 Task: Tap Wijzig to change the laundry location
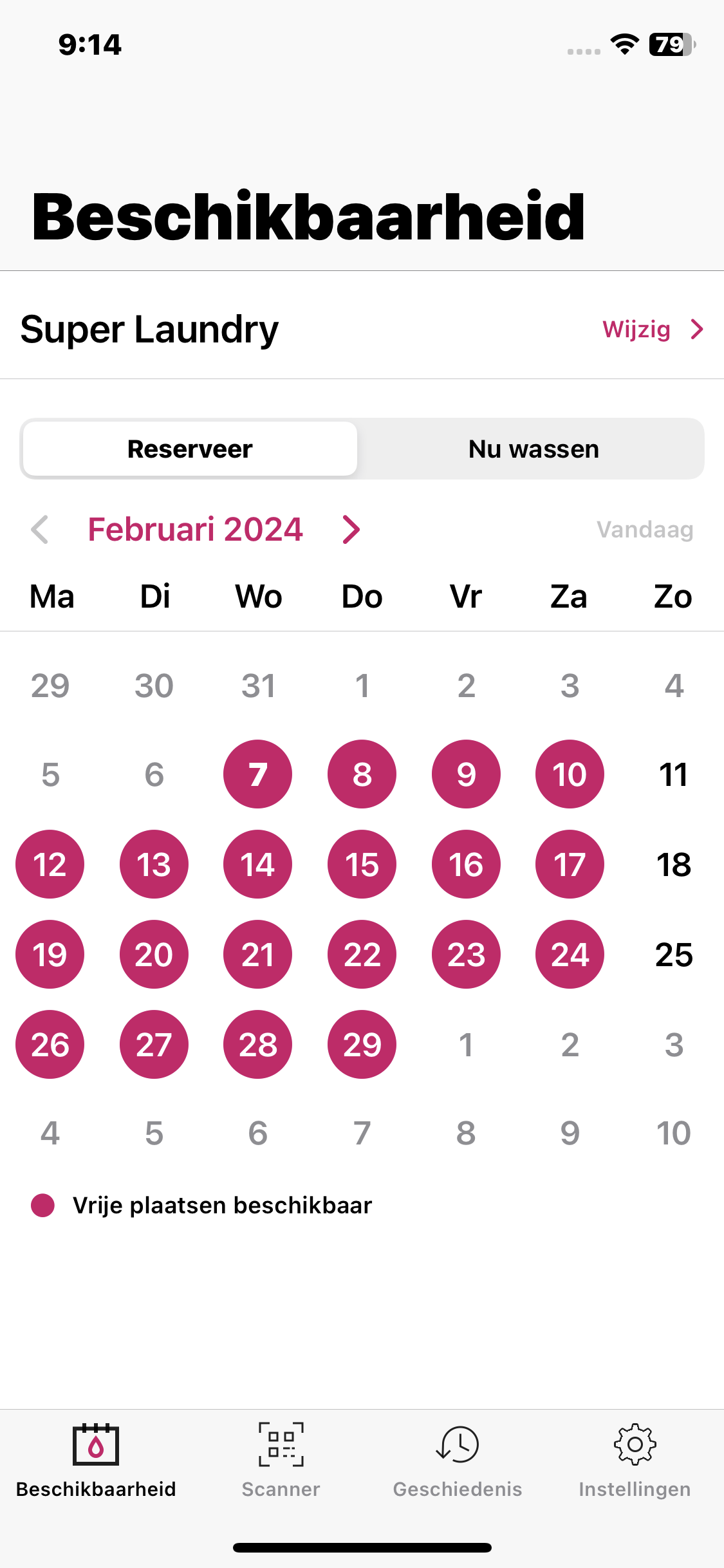651,330
